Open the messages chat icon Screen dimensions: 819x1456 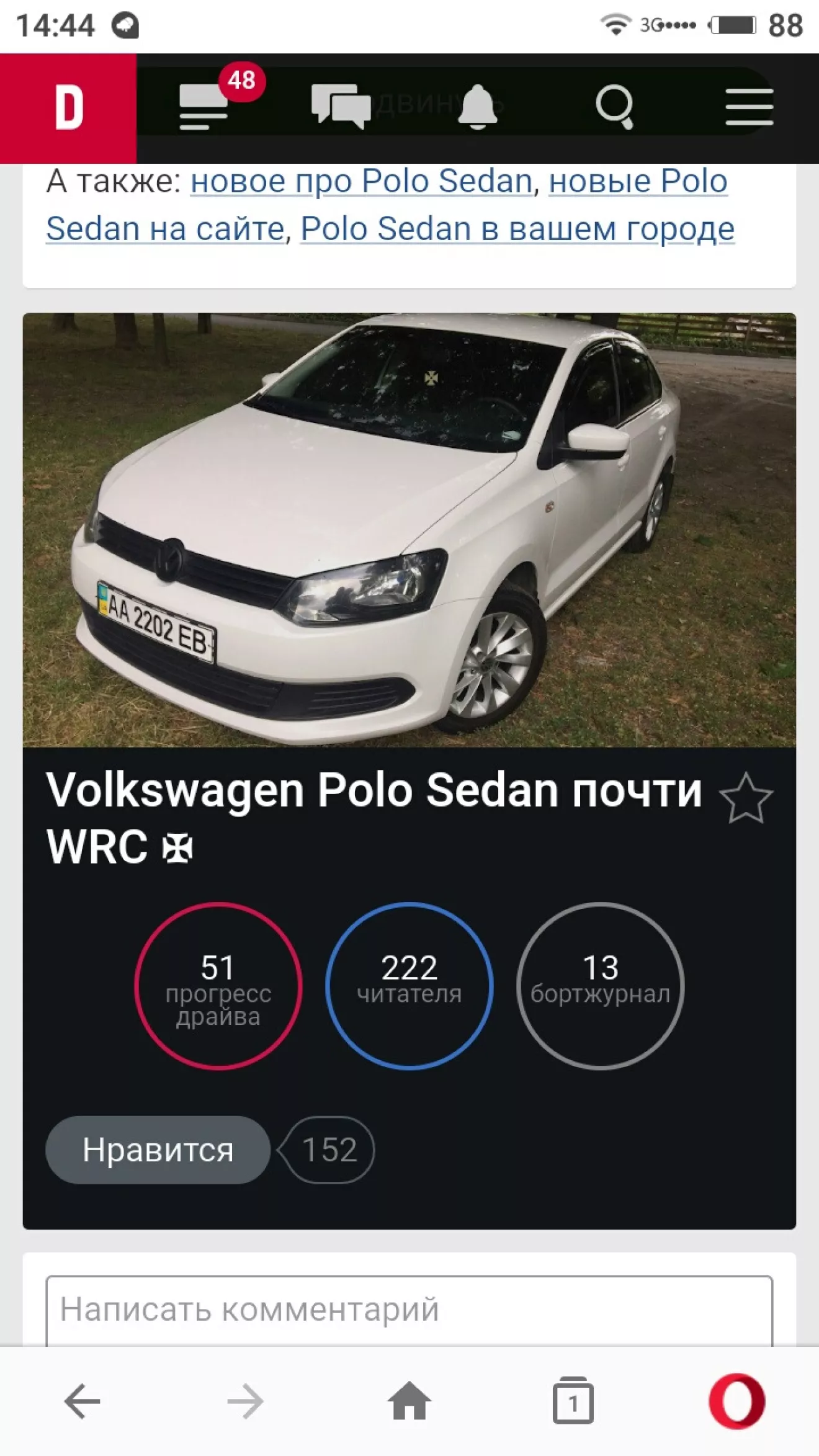[x=340, y=107]
